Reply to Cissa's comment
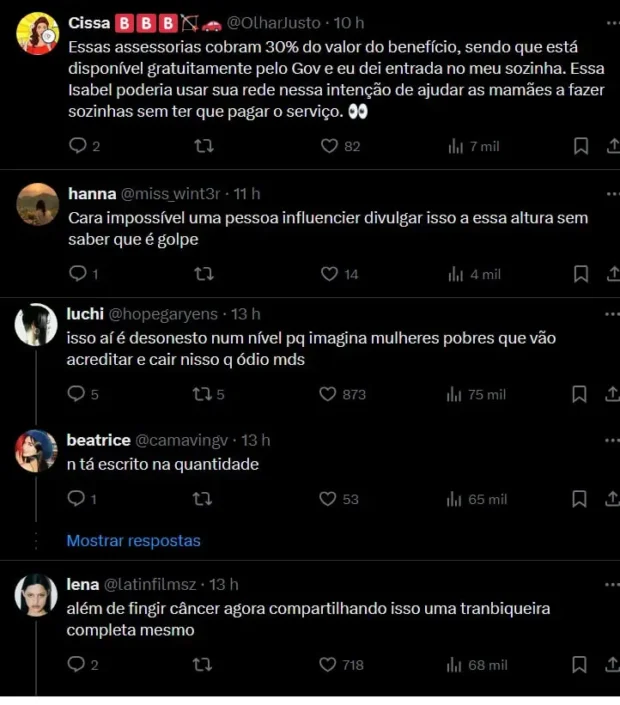Screen dimensions: 620x705 [x=77, y=146]
